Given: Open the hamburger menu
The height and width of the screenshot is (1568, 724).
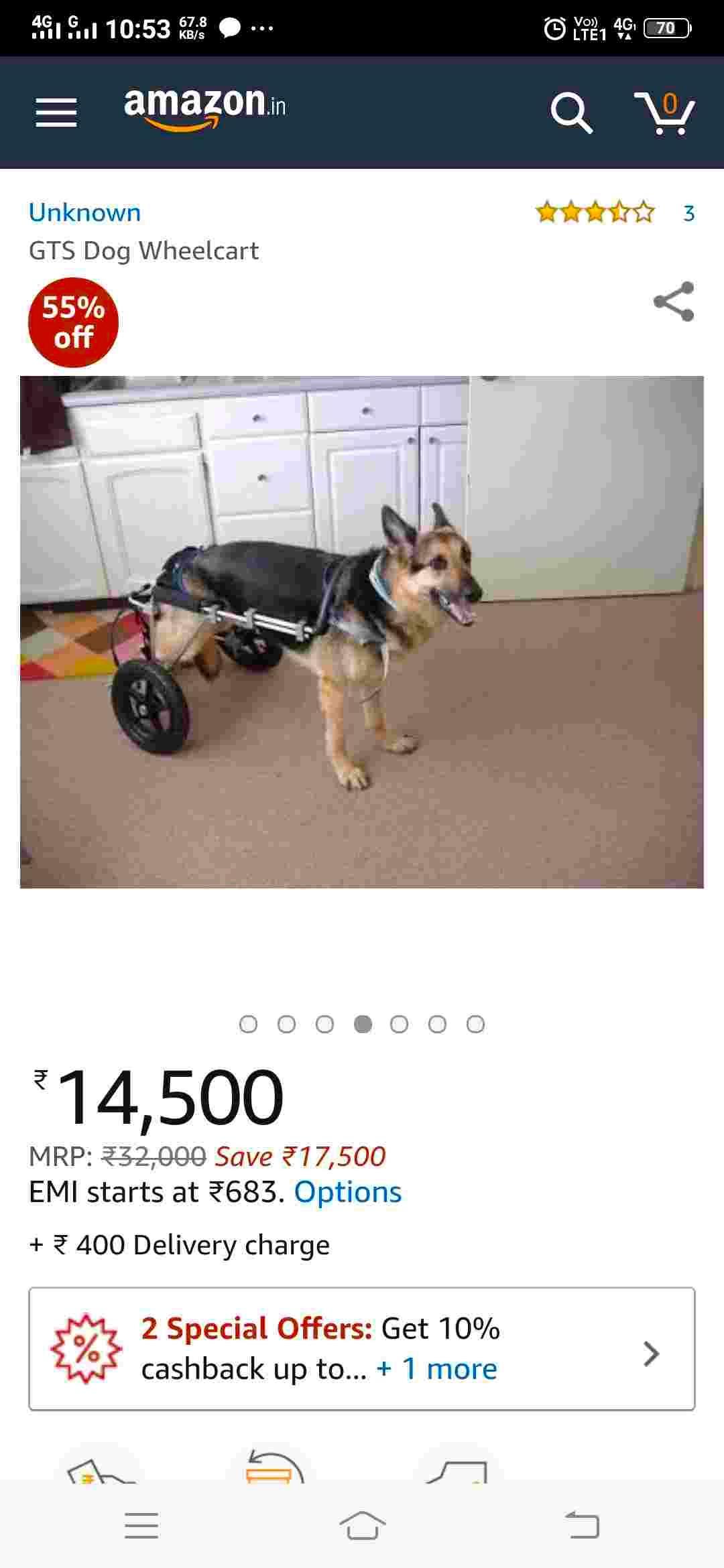Looking at the screenshot, I should tap(56, 112).
